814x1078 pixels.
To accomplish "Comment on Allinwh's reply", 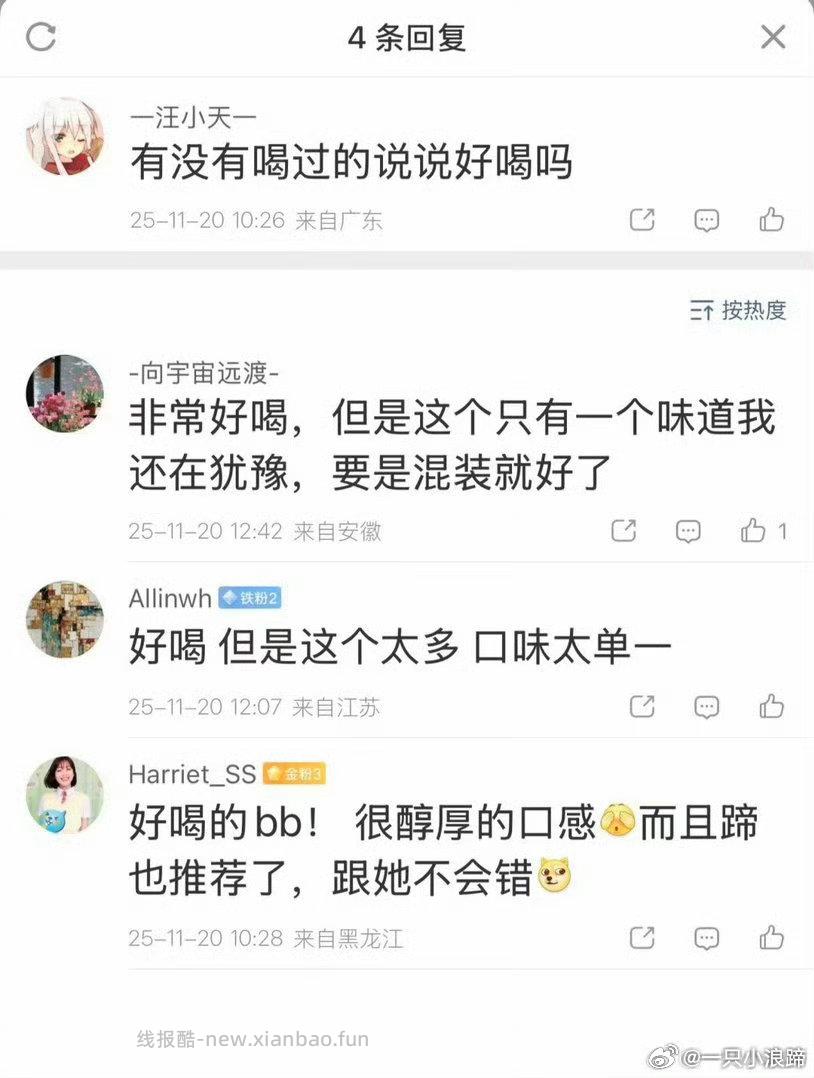I will click(707, 707).
